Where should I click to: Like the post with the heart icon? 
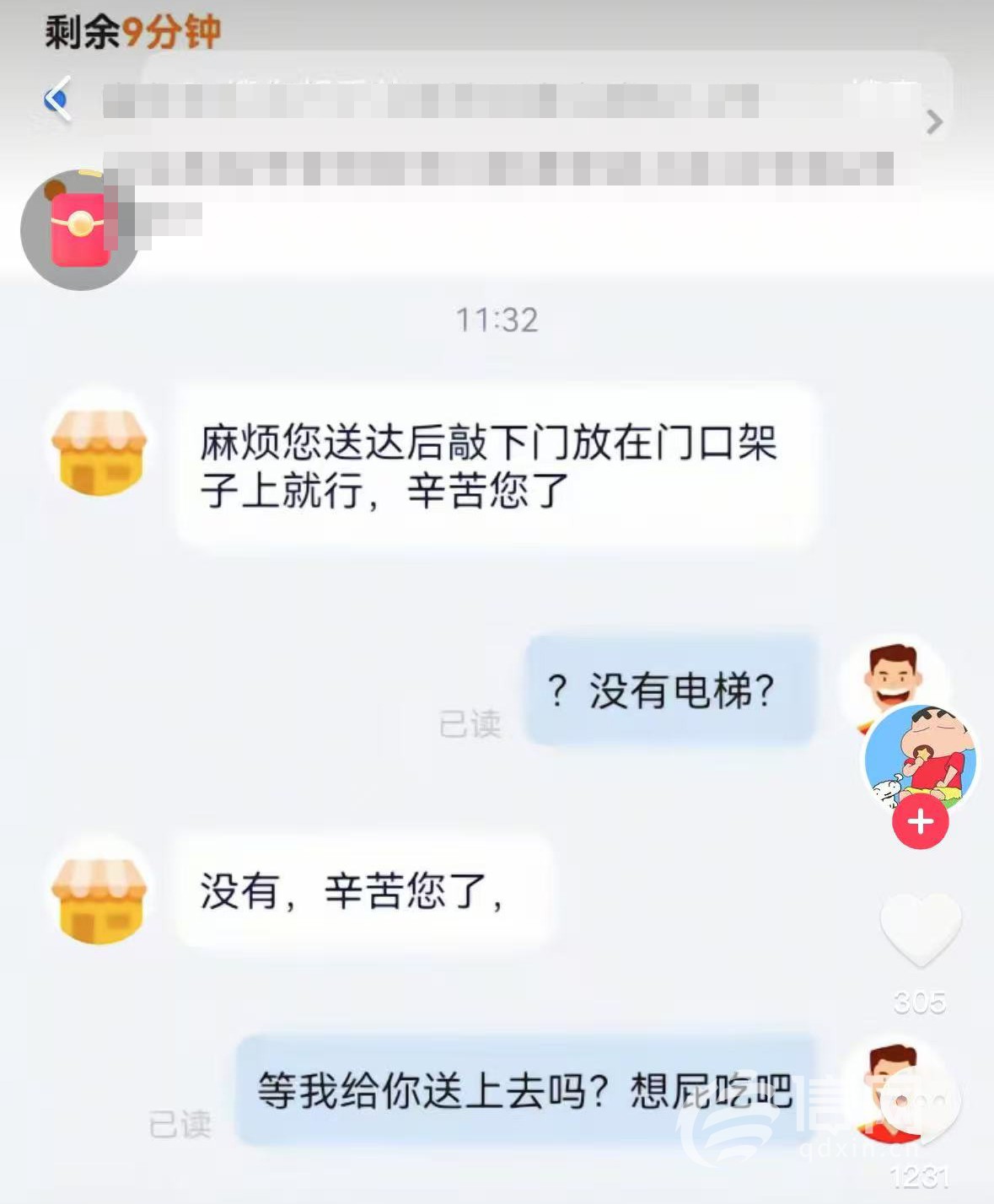(921, 930)
